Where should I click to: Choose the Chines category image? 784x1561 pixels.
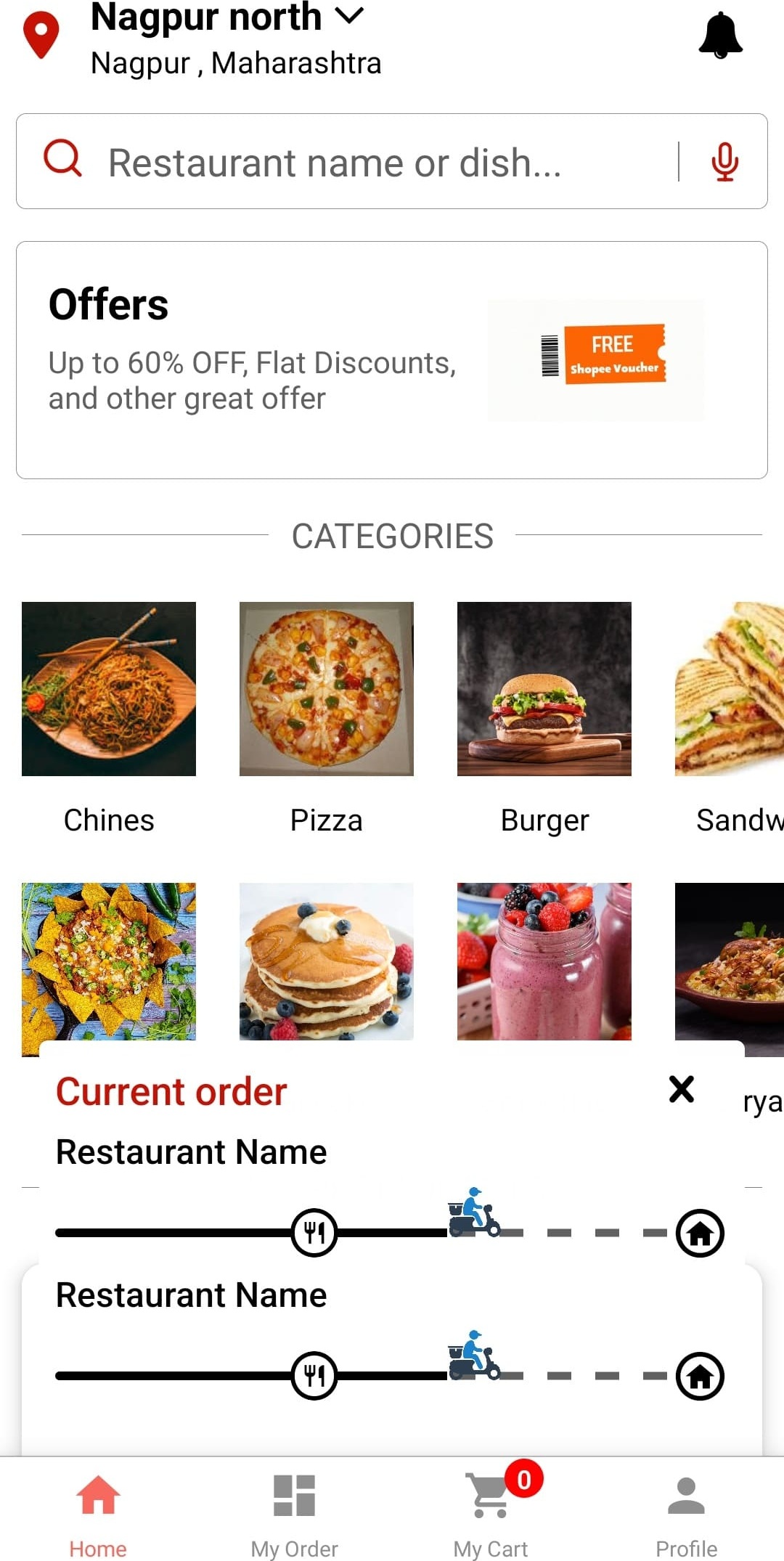pos(108,689)
